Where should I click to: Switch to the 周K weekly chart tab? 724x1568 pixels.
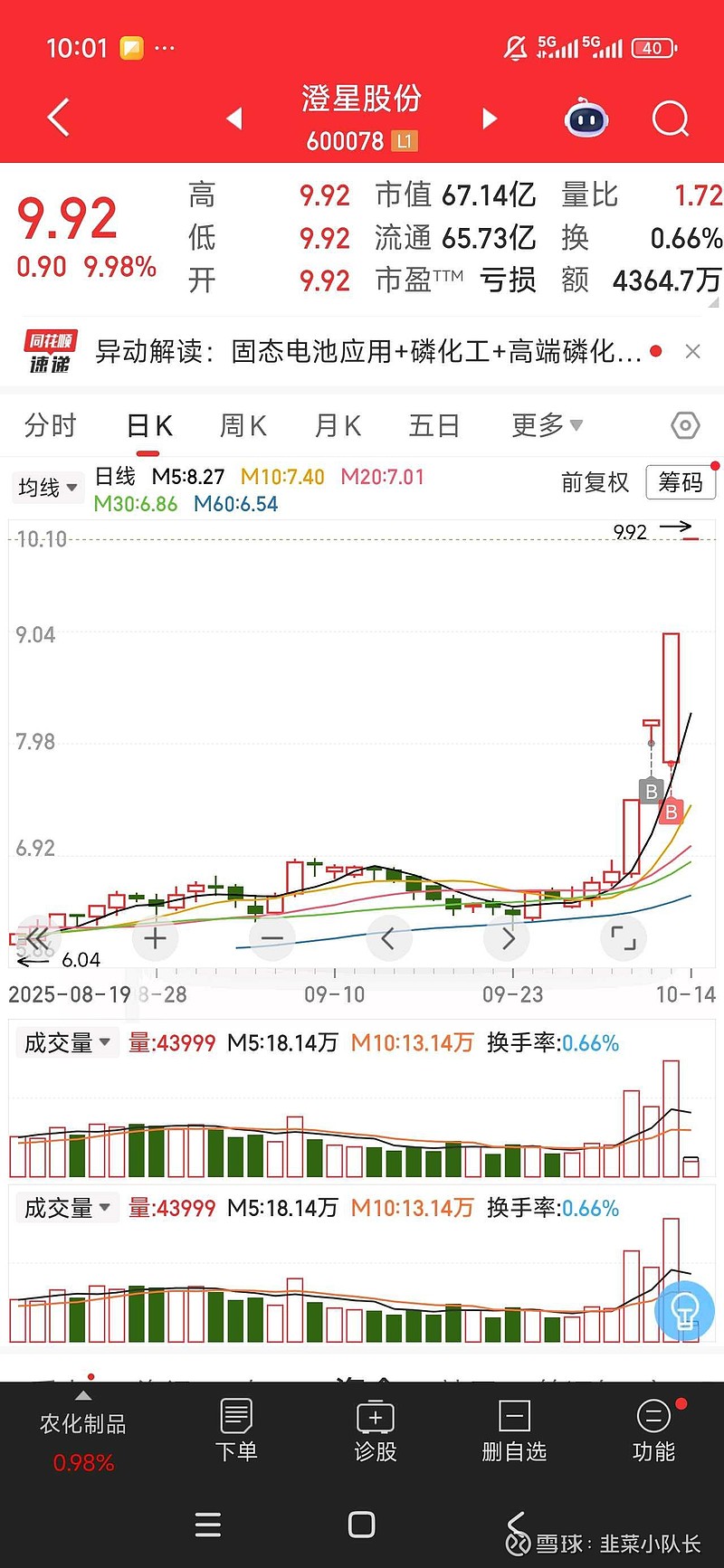point(243,425)
